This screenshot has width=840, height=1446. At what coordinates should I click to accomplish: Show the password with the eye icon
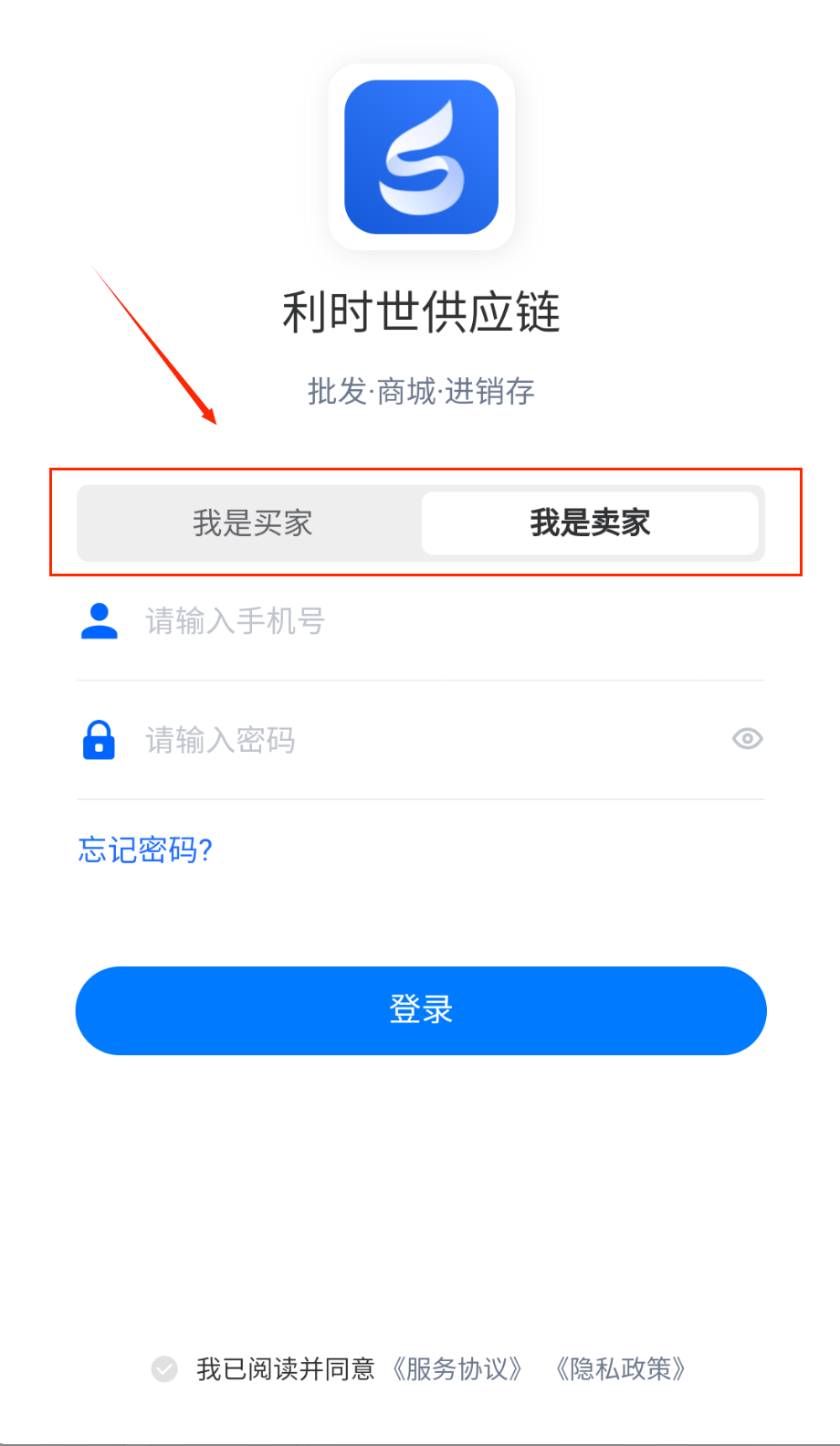coord(747,739)
